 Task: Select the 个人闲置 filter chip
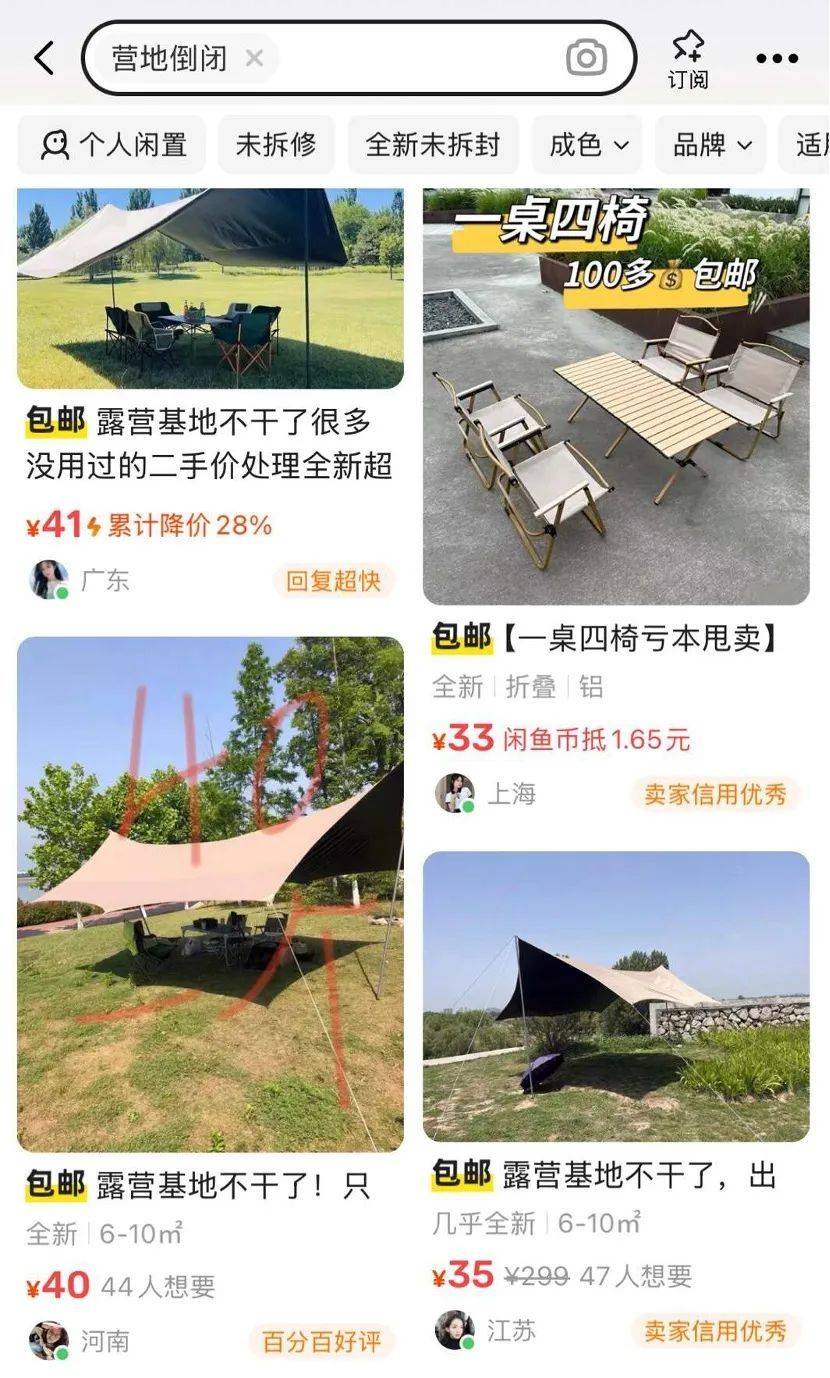112,145
